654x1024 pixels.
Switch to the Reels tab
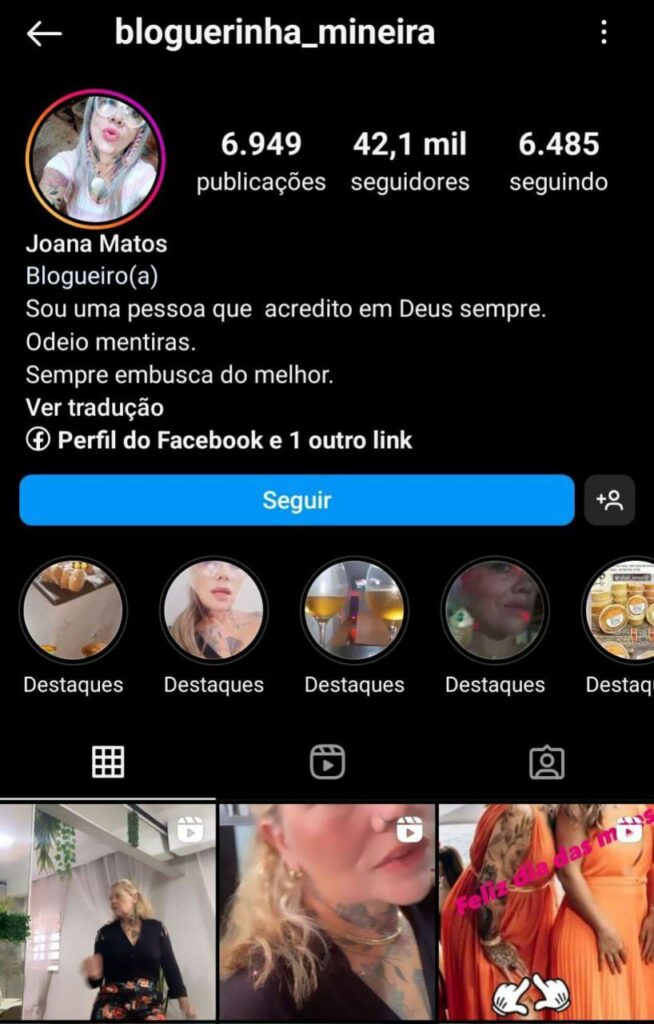pyautogui.click(x=327, y=762)
